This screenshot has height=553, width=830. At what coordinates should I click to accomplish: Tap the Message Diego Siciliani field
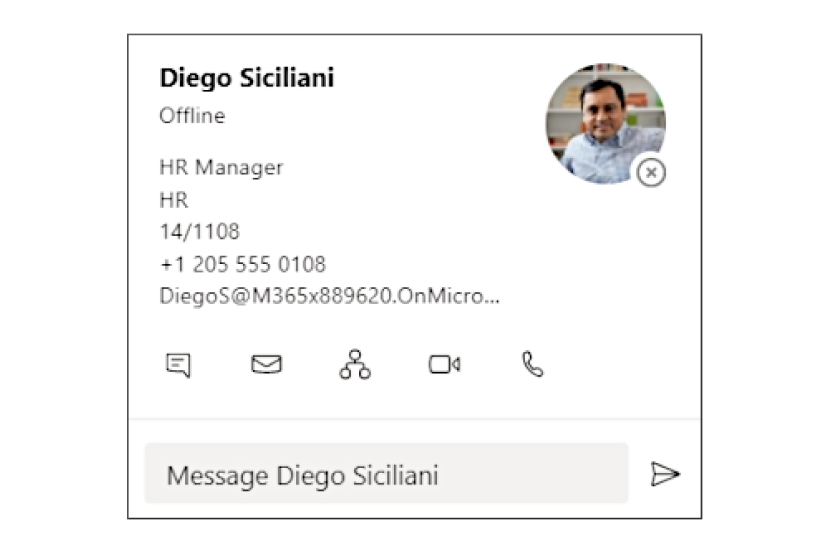pos(386,474)
